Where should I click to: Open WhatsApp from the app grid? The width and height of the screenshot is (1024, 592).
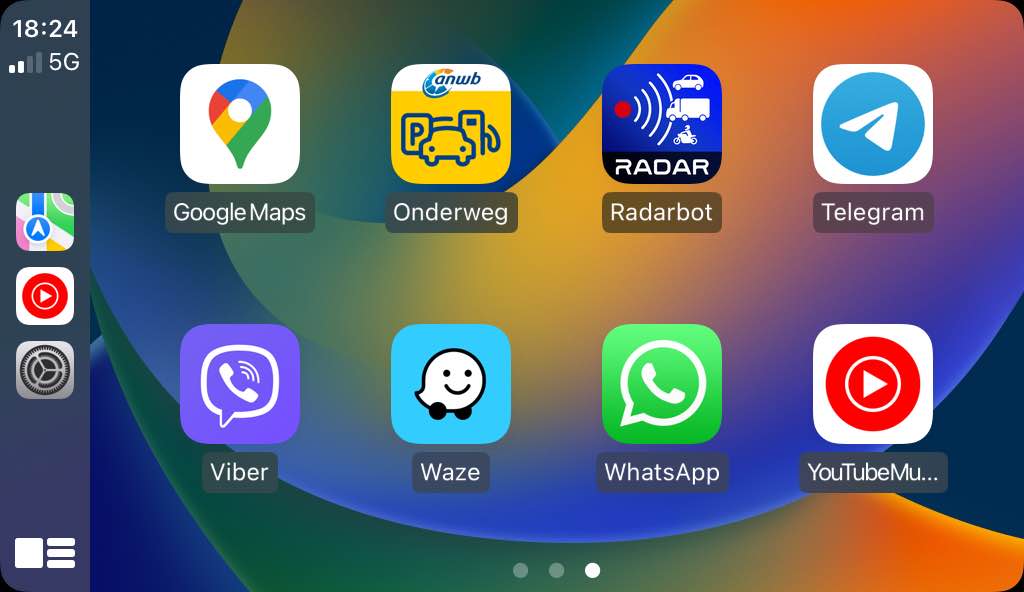(661, 384)
